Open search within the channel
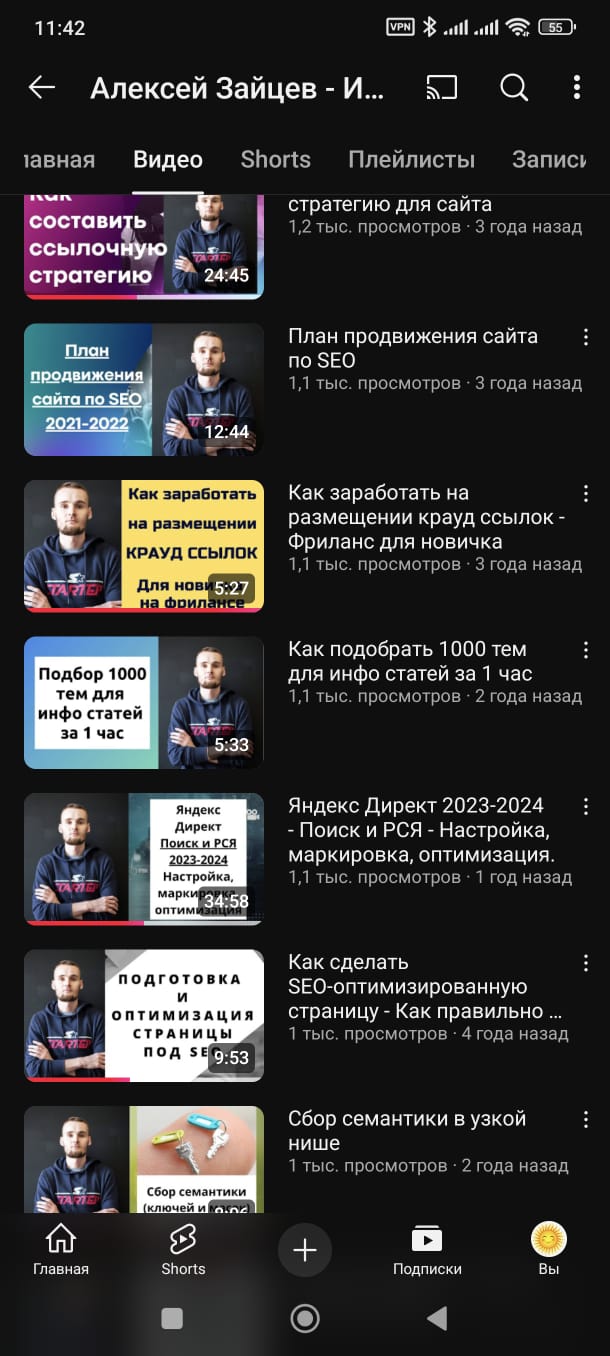Screen dimensions: 610x1356 (x=514, y=88)
